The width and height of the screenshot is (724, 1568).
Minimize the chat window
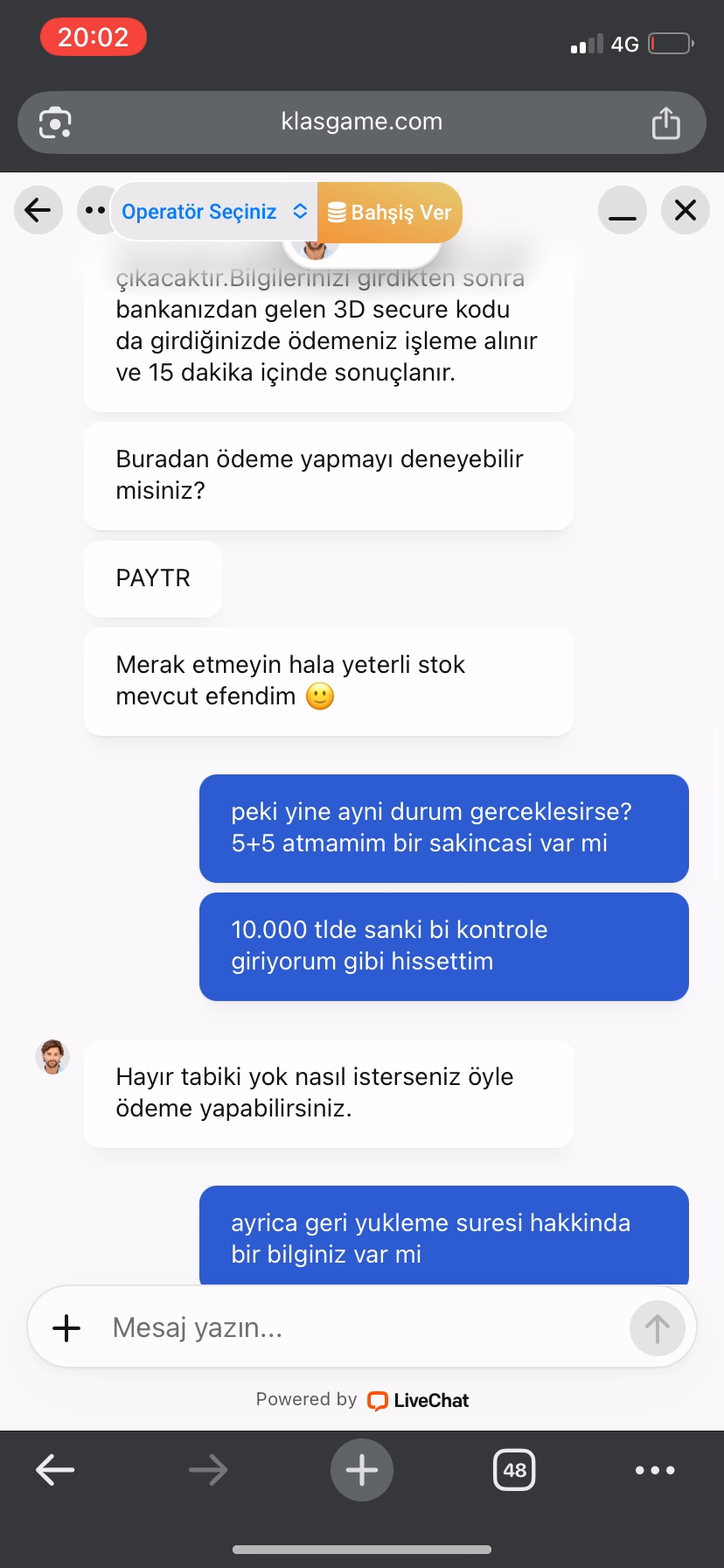click(623, 210)
